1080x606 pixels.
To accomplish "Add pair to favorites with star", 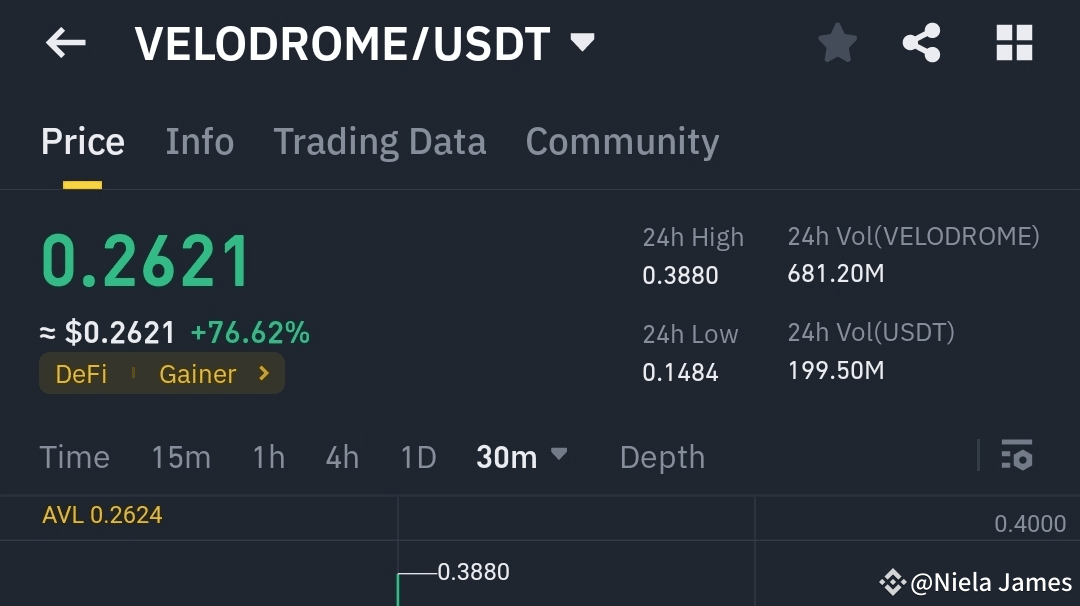I will point(838,43).
